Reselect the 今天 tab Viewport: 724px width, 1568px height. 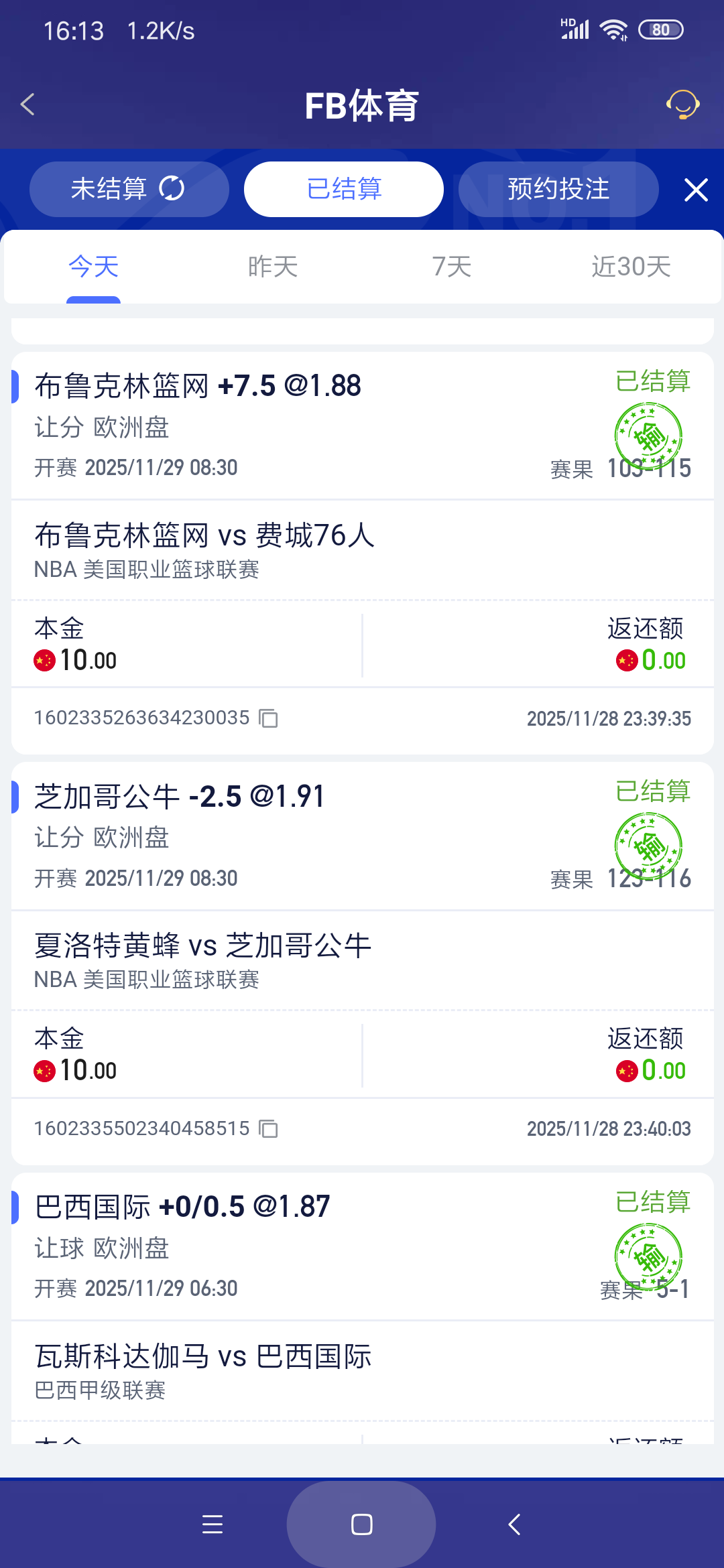[93, 266]
